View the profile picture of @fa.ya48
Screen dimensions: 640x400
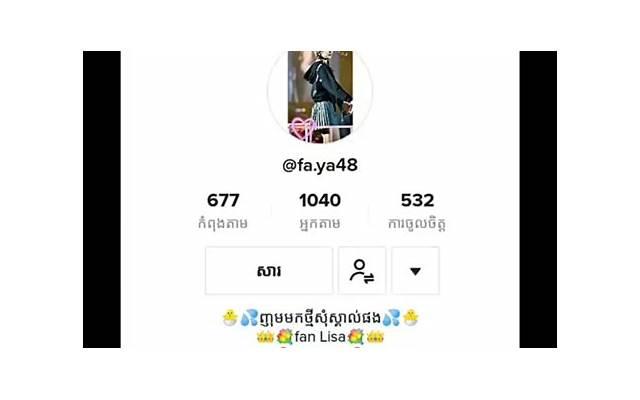click(320, 97)
